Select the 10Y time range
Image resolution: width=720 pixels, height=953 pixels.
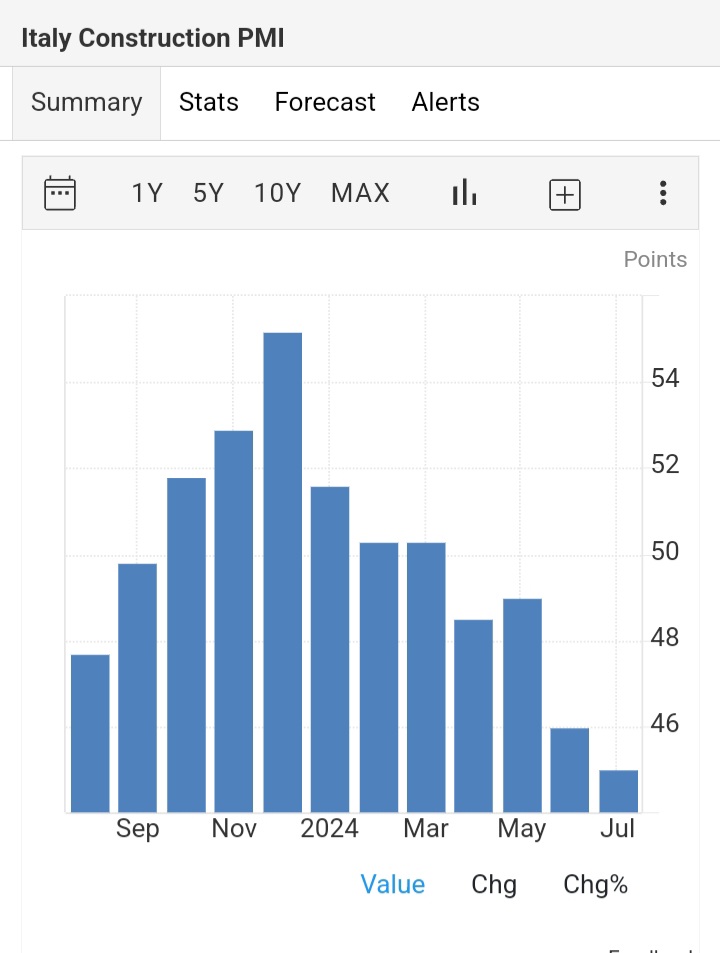(277, 193)
